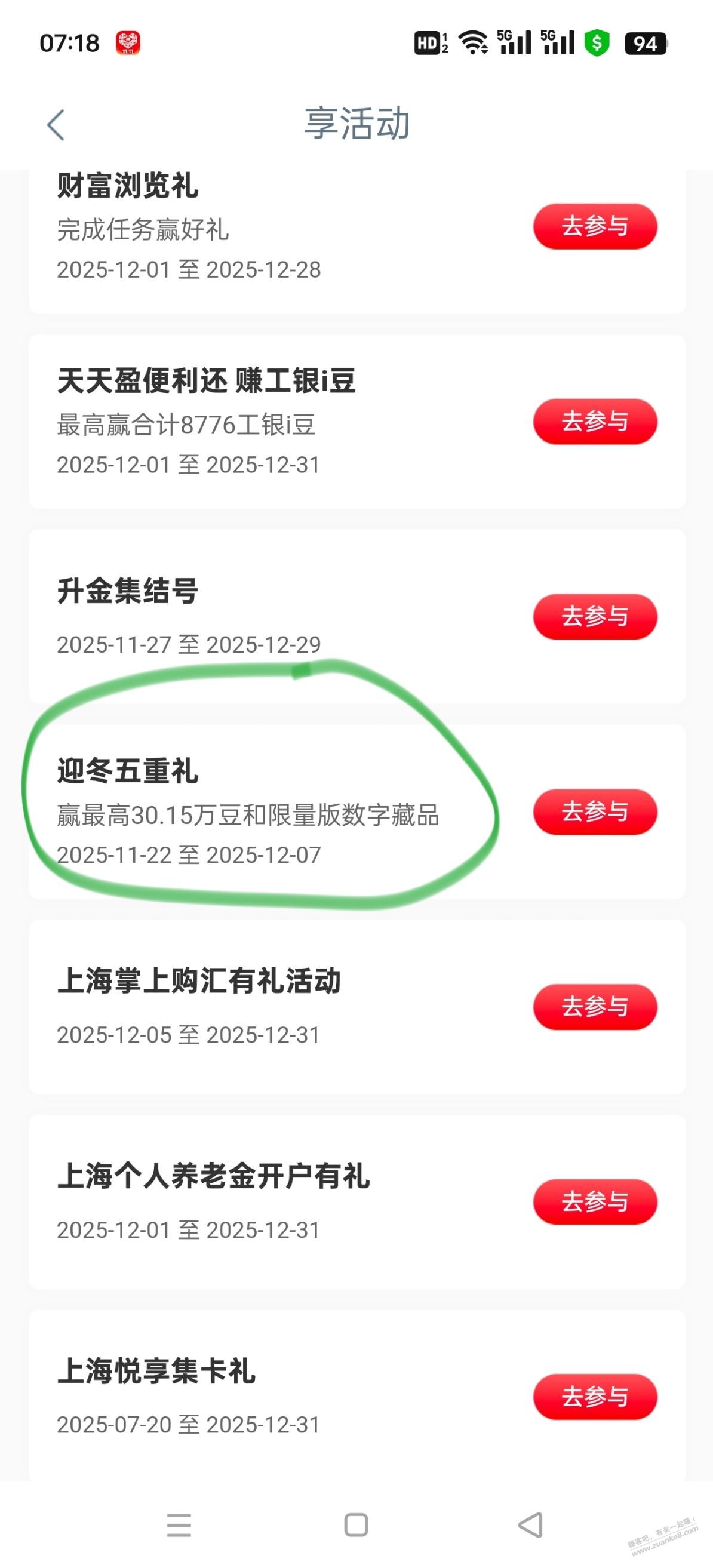Image resolution: width=713 pixels, height=1568 pixels.
Task: Tap 去参与 for 财富浏览礼
Action: tap(595, 226)
